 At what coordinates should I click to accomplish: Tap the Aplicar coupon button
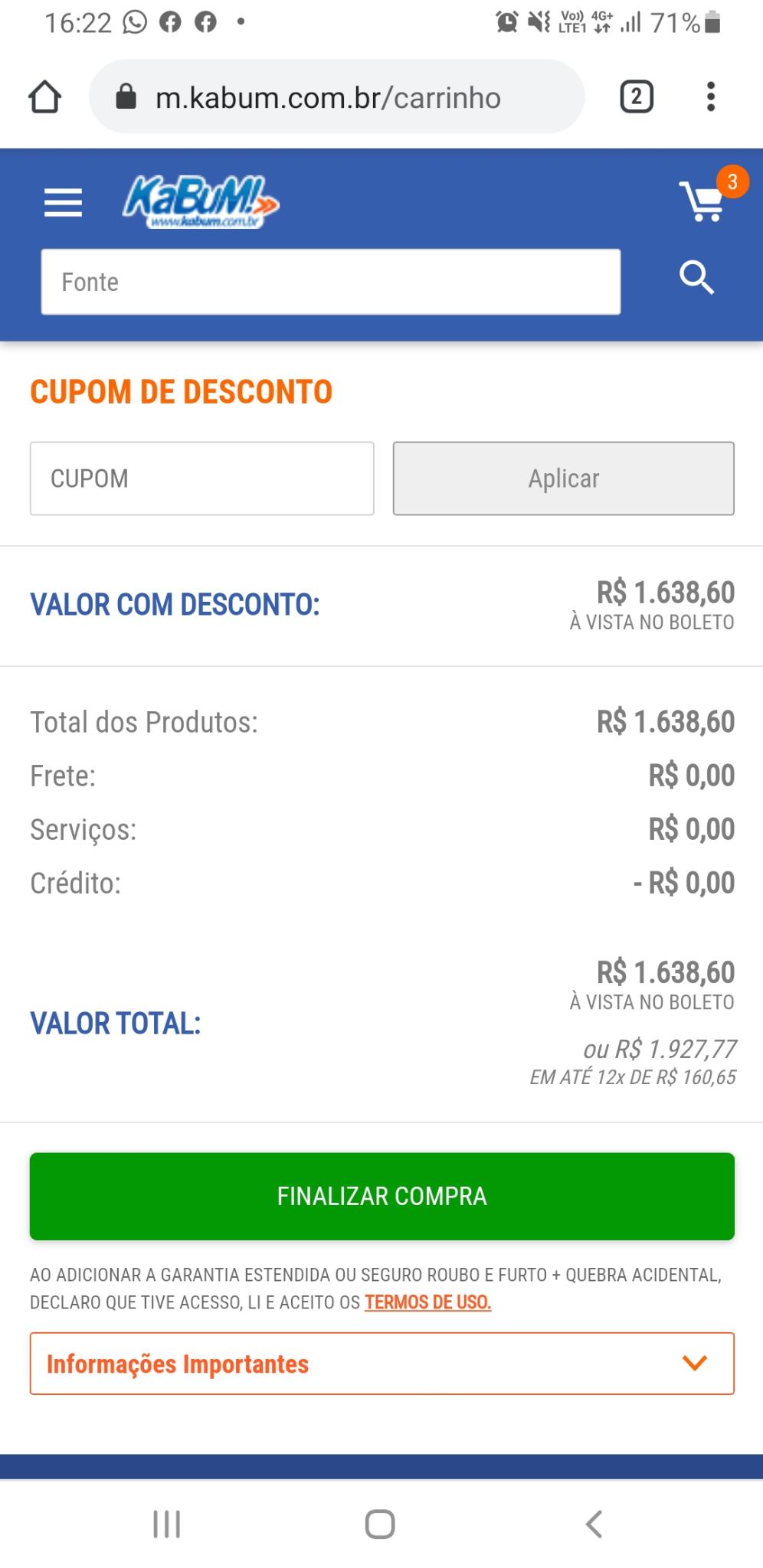pyautogui.click(x=564, y=479)
